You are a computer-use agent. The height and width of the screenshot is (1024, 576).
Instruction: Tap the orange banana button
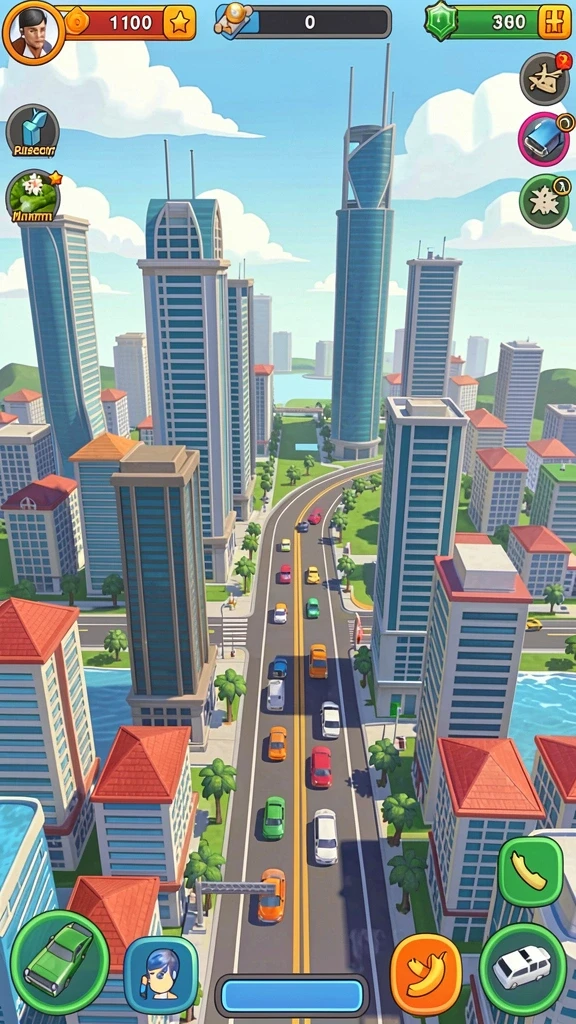tap(426, 974)
